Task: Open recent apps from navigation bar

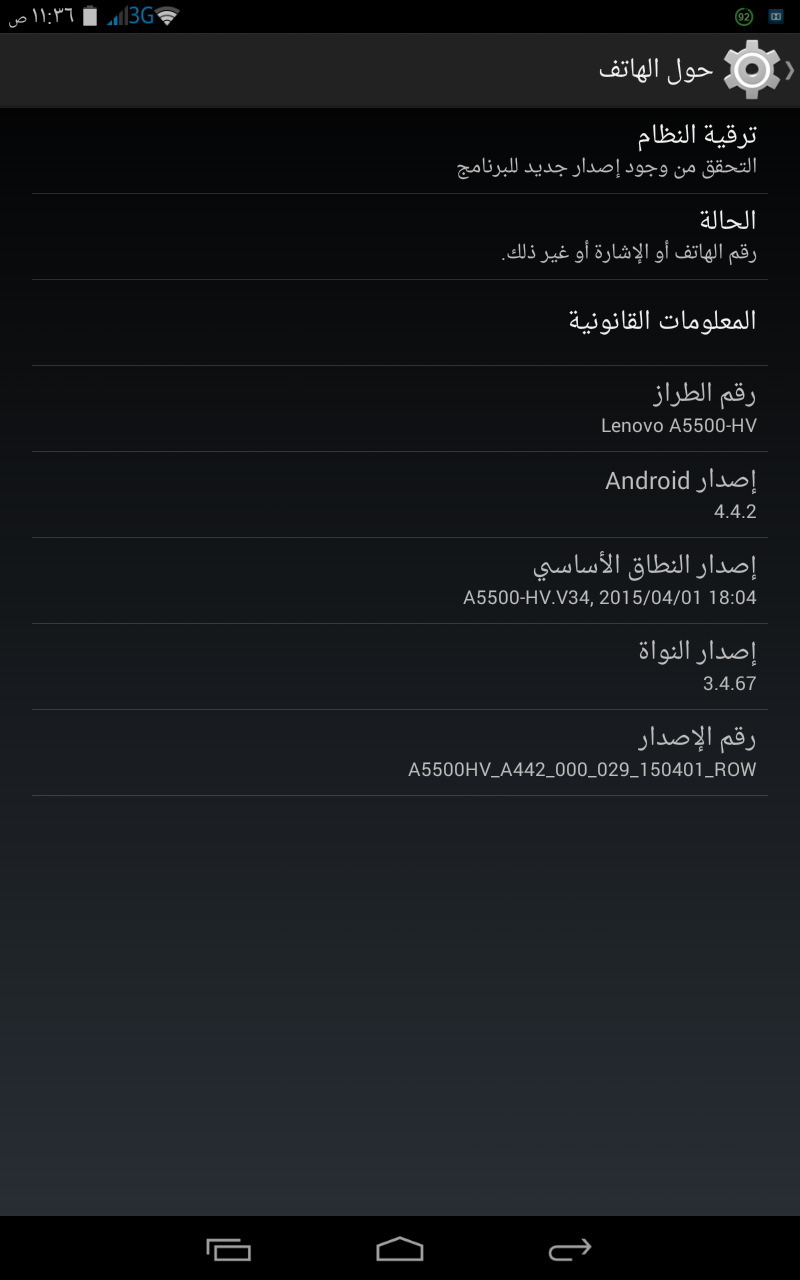Action: coord(228,1249)
